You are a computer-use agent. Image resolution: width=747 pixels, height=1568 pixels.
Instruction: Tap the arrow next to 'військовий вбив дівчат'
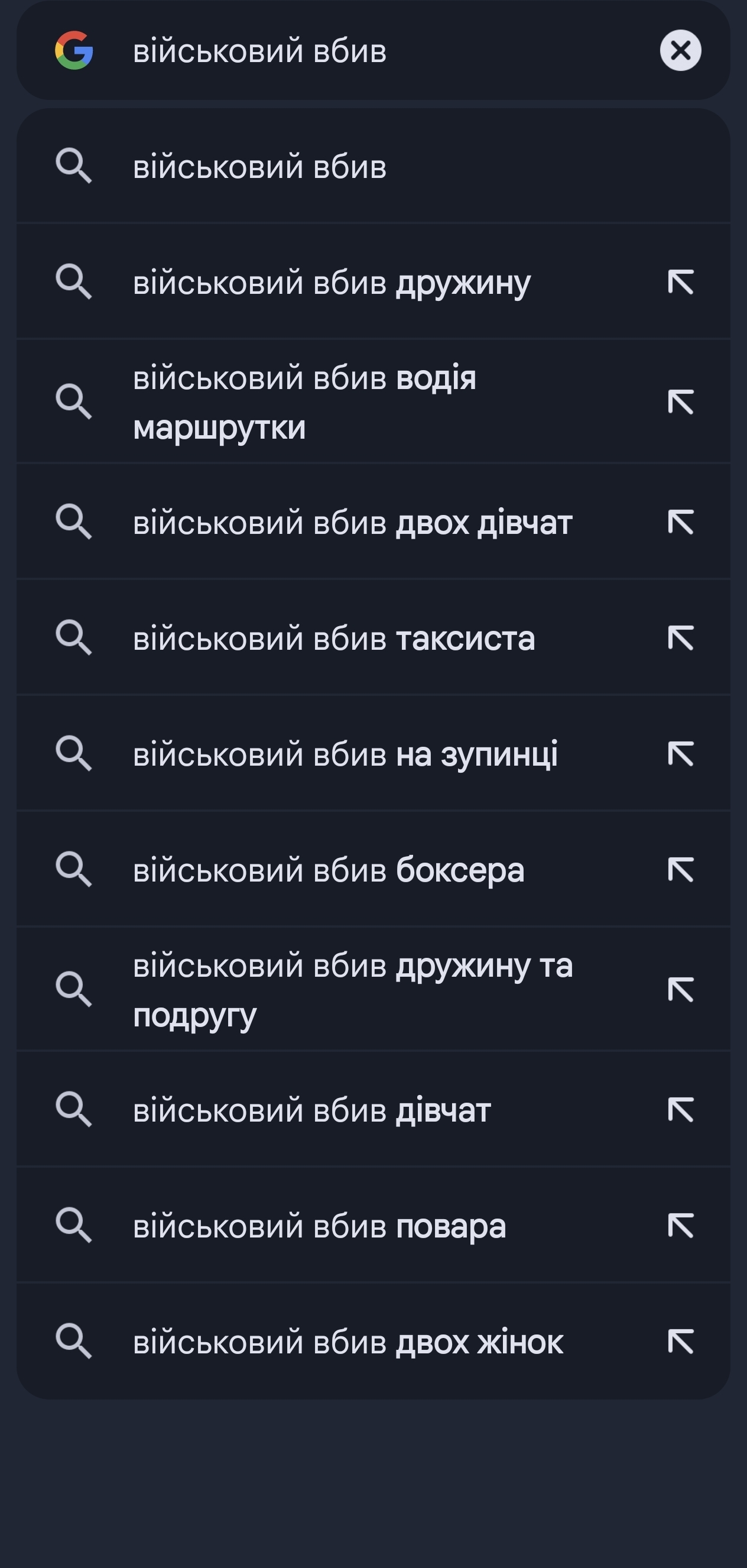680,1110
